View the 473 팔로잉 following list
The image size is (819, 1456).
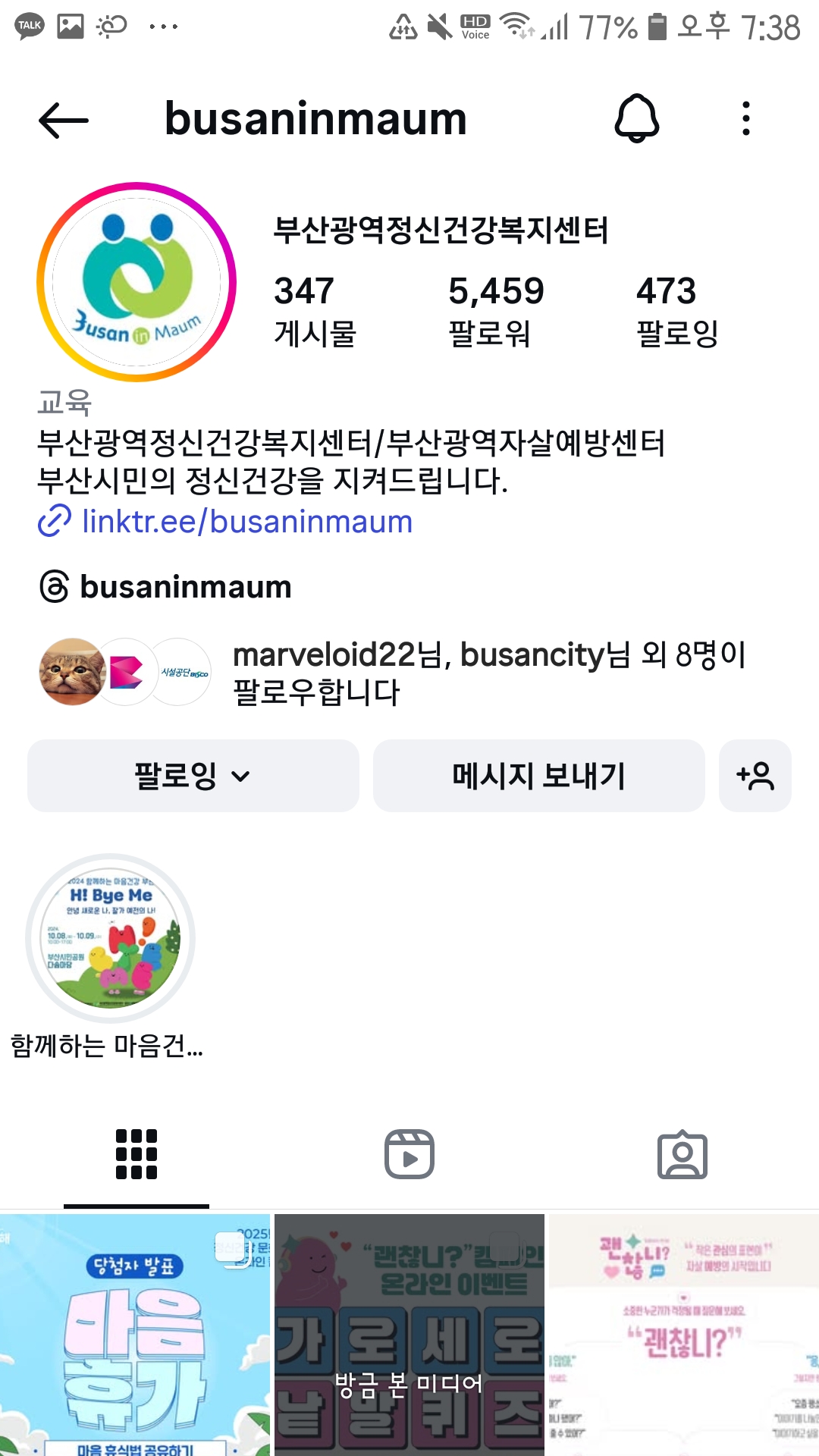pyautogui.click(x=676, y=311)
